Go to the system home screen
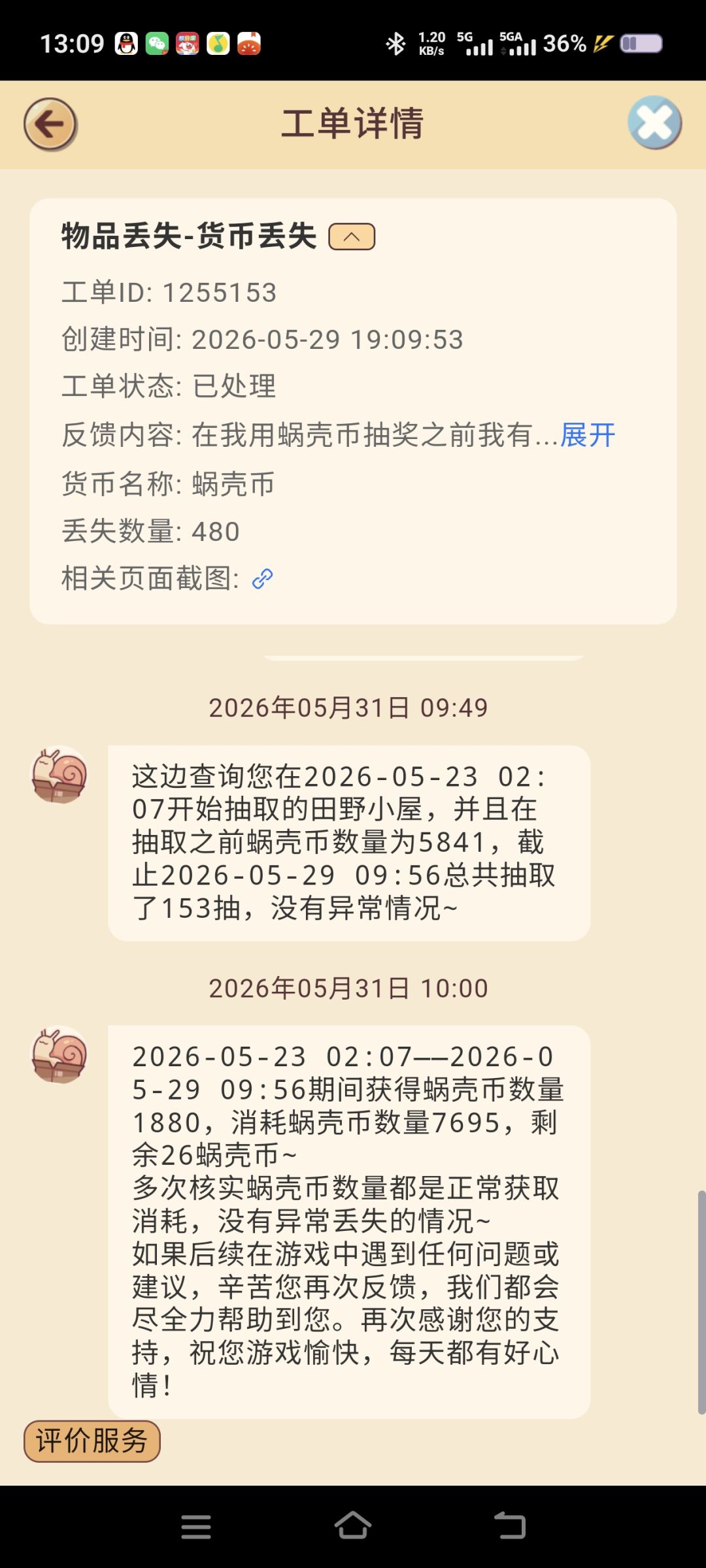 click(x=353, y=1526)
